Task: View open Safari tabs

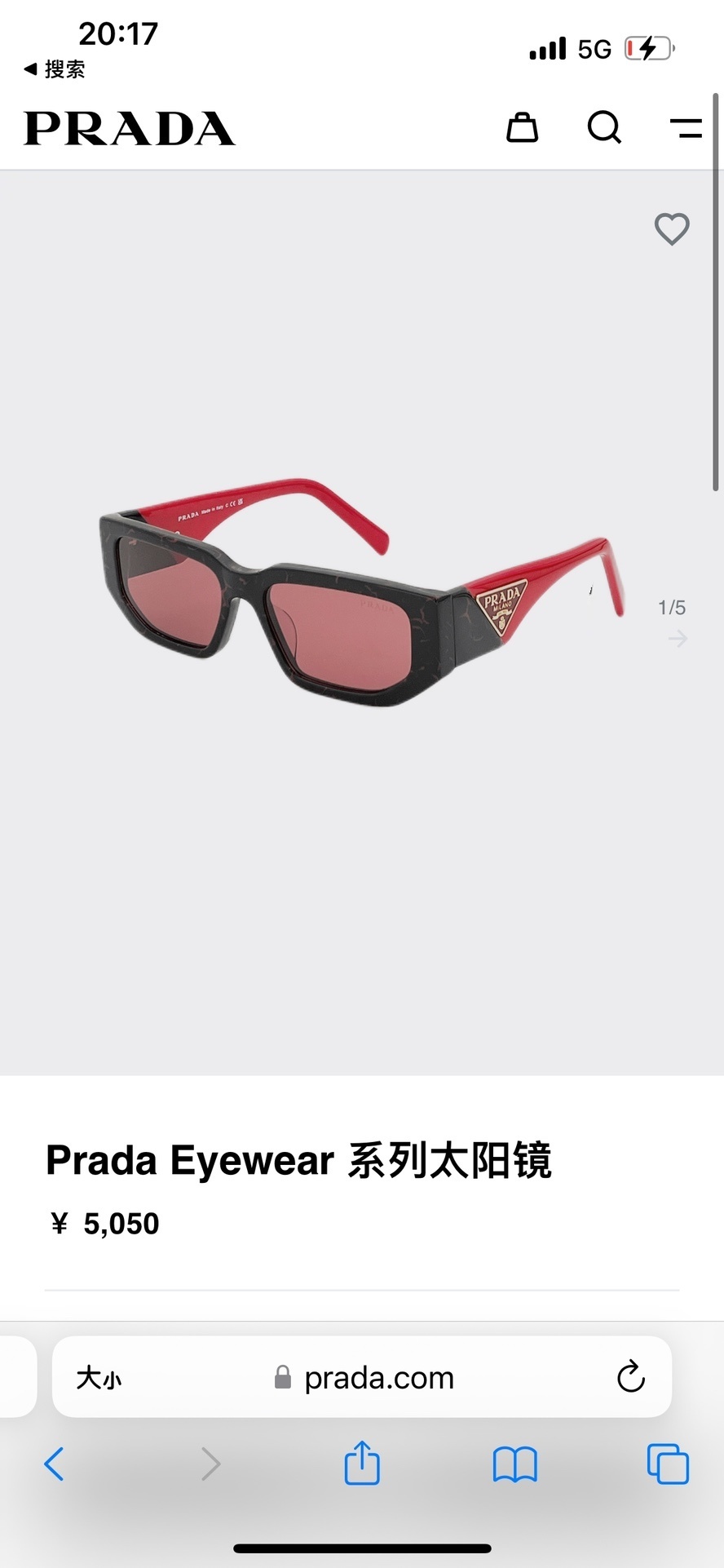Action: click(x=667, y=1464)
